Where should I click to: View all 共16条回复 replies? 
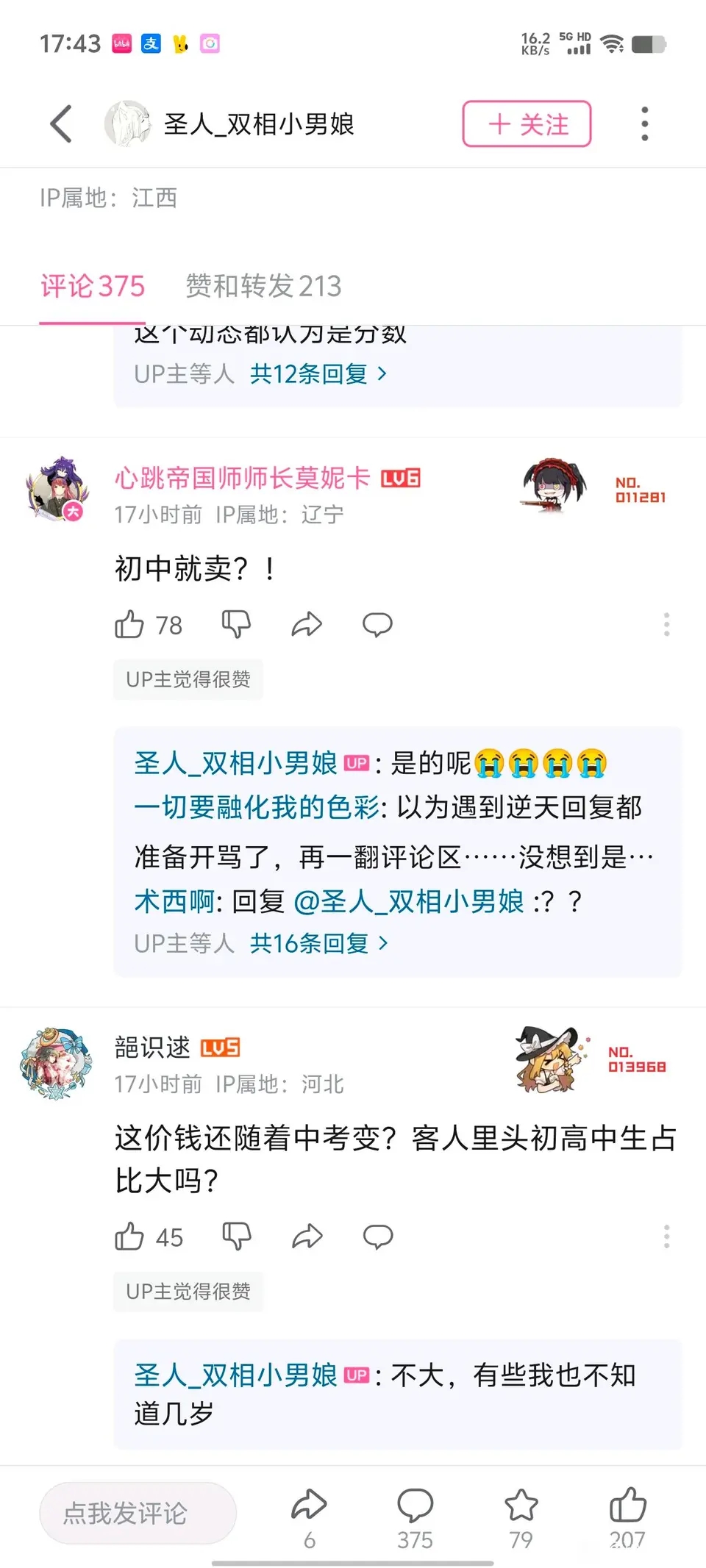pos(318,943)
